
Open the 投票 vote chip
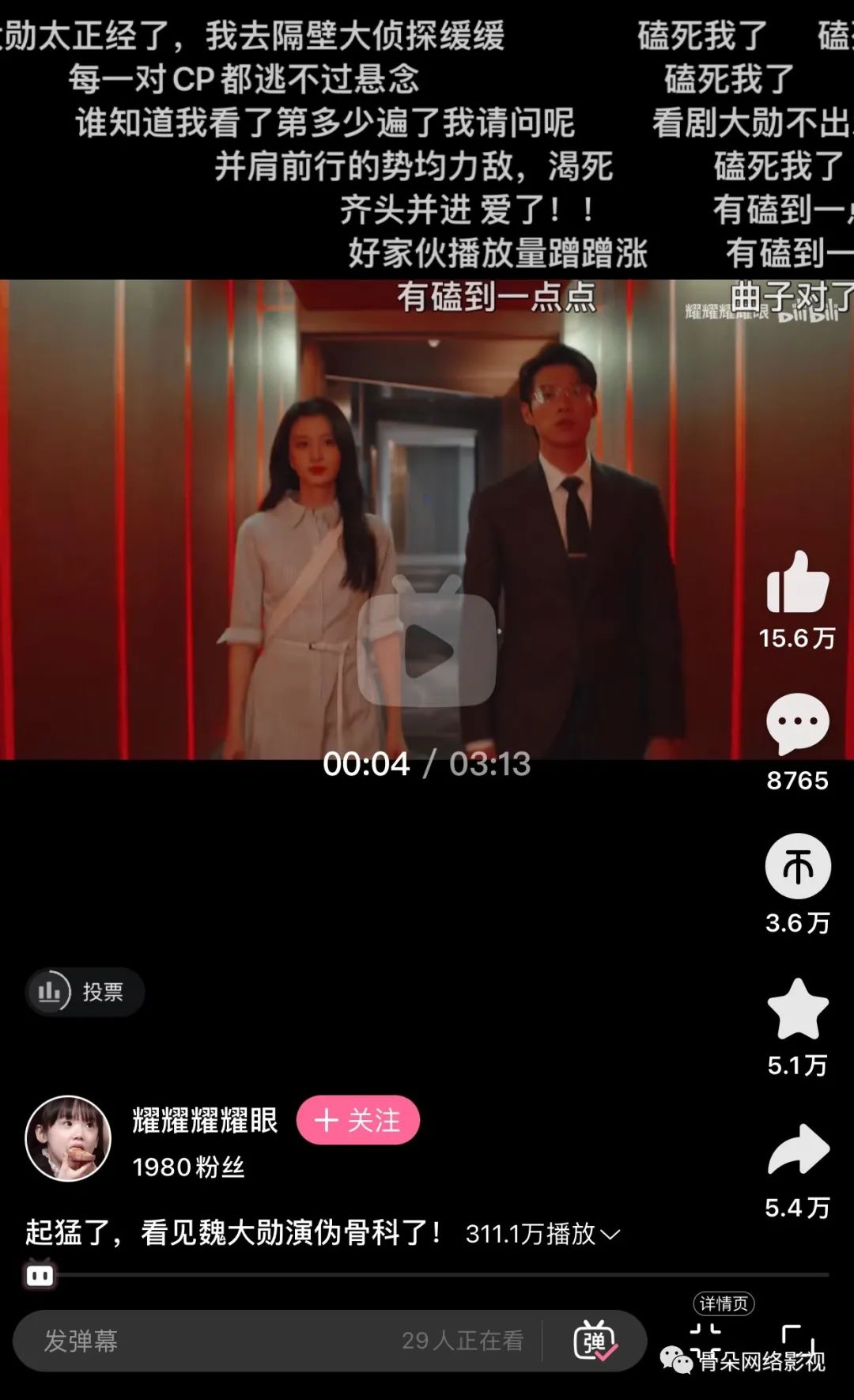point(85,992)
